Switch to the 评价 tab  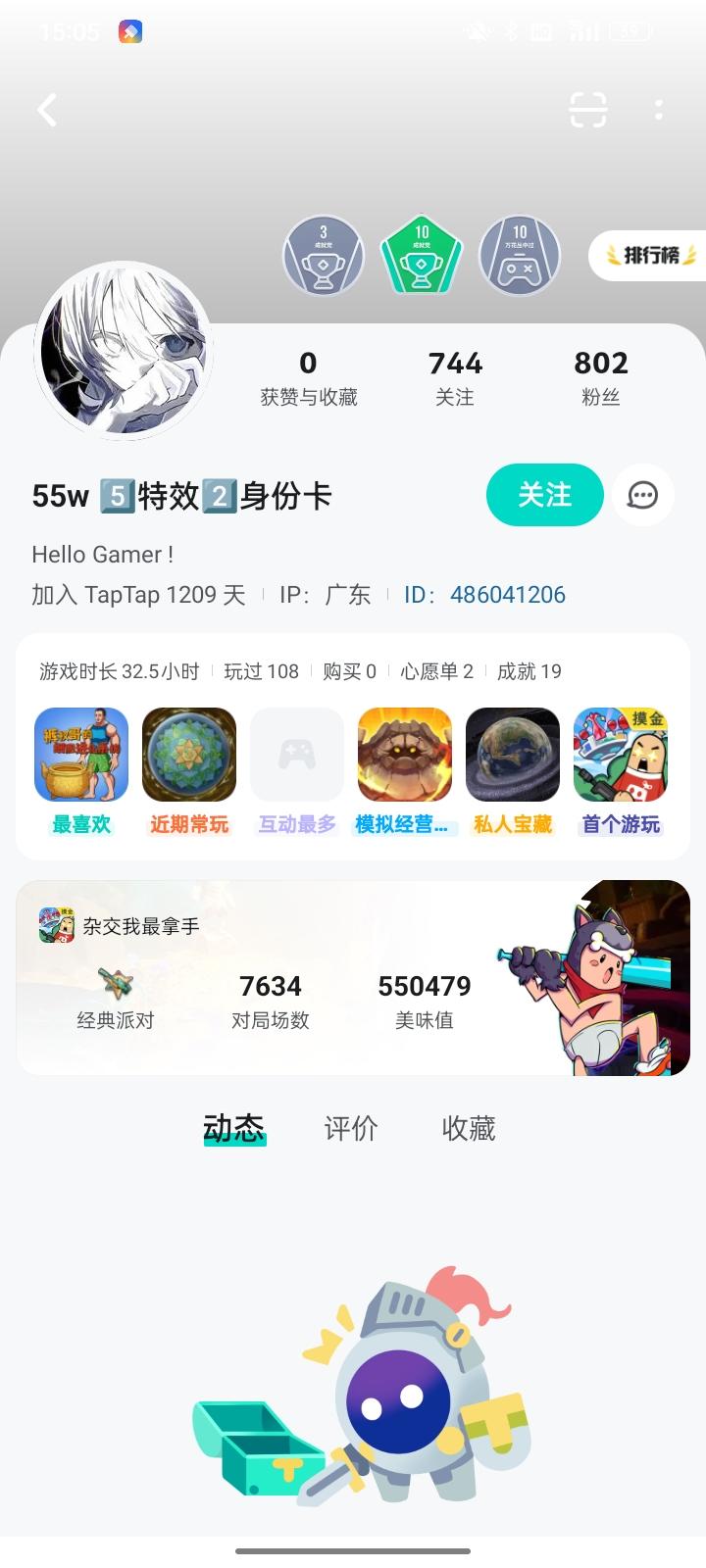coord(351,1128)
